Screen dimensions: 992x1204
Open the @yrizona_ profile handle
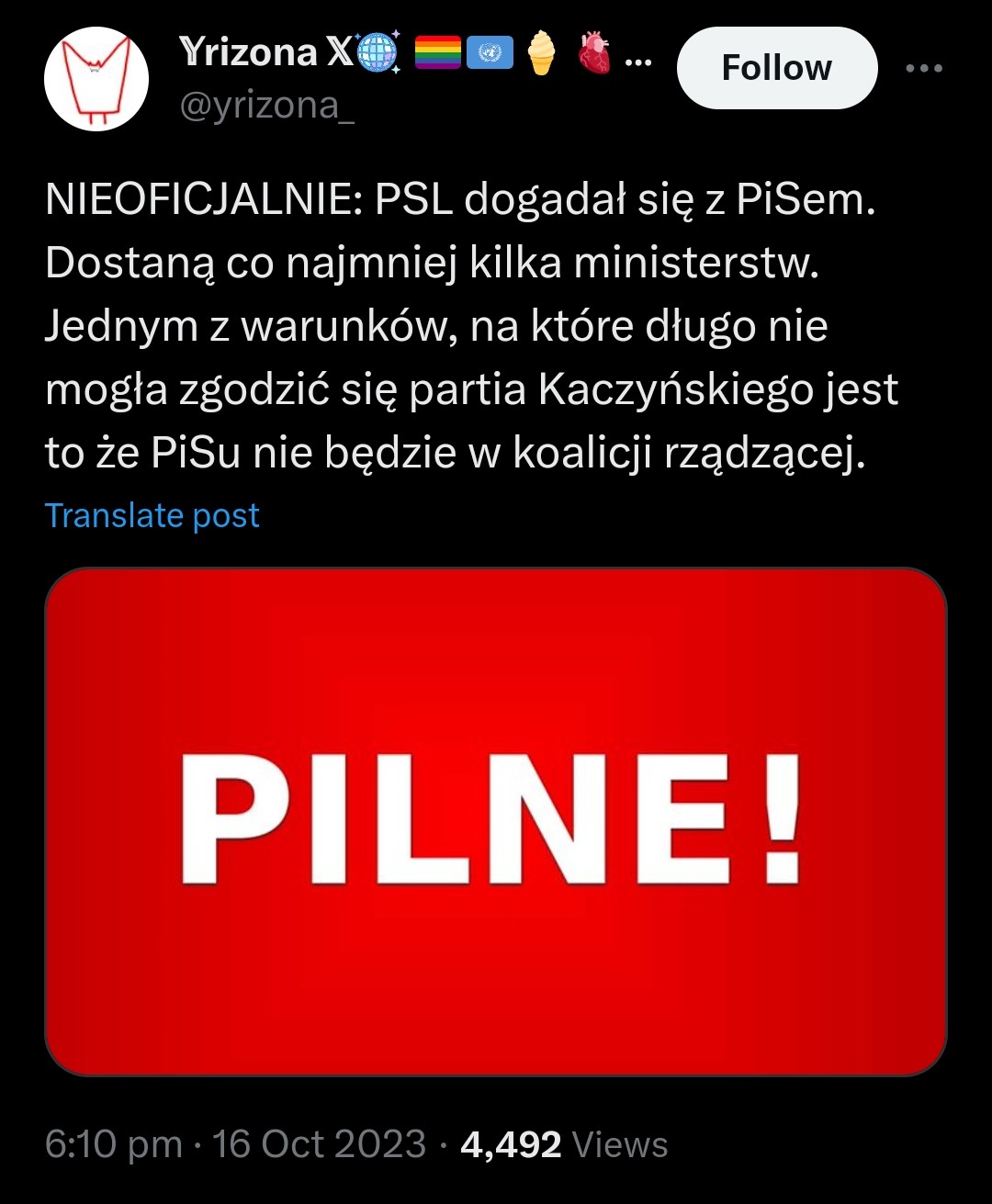pos(267,107)
